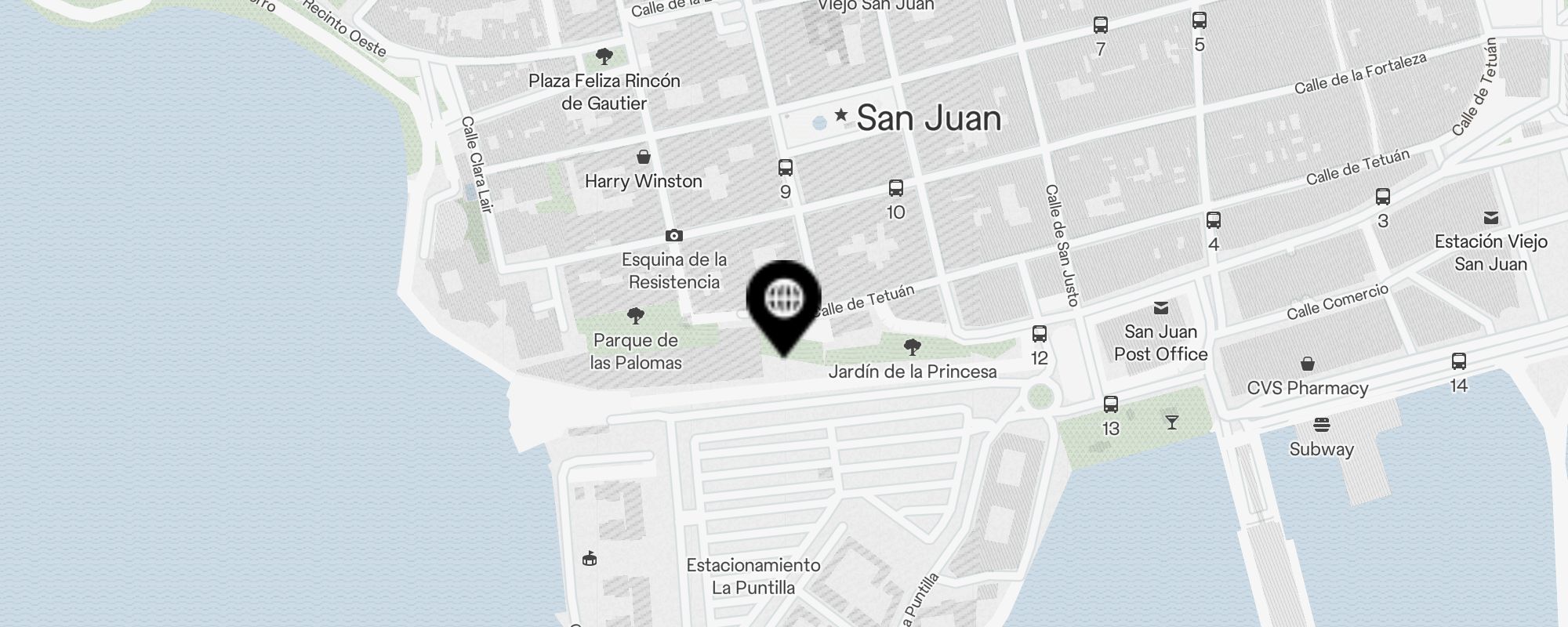Select the Jardín de la Princesa park marker

click(912, 346)
